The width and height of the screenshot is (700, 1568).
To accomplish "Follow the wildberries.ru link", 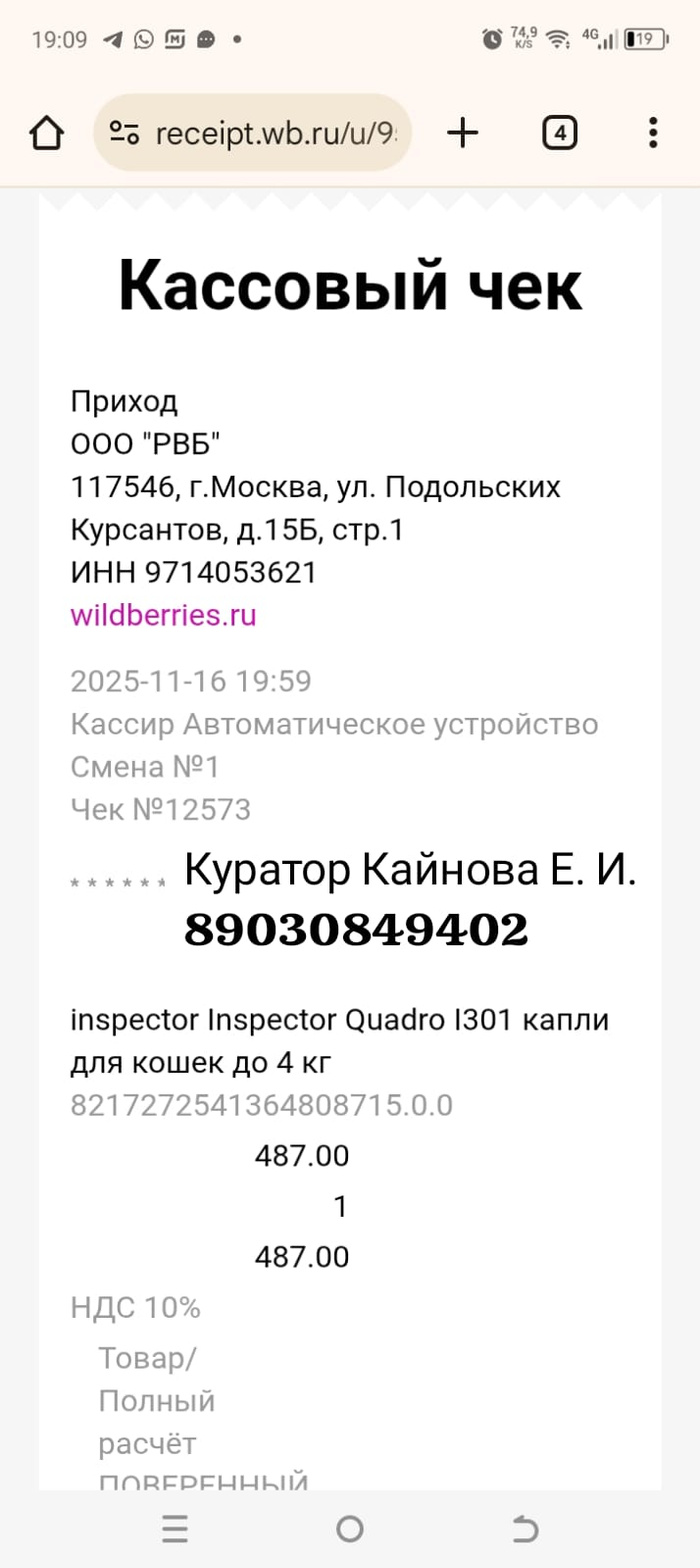I will click(163, 615).
